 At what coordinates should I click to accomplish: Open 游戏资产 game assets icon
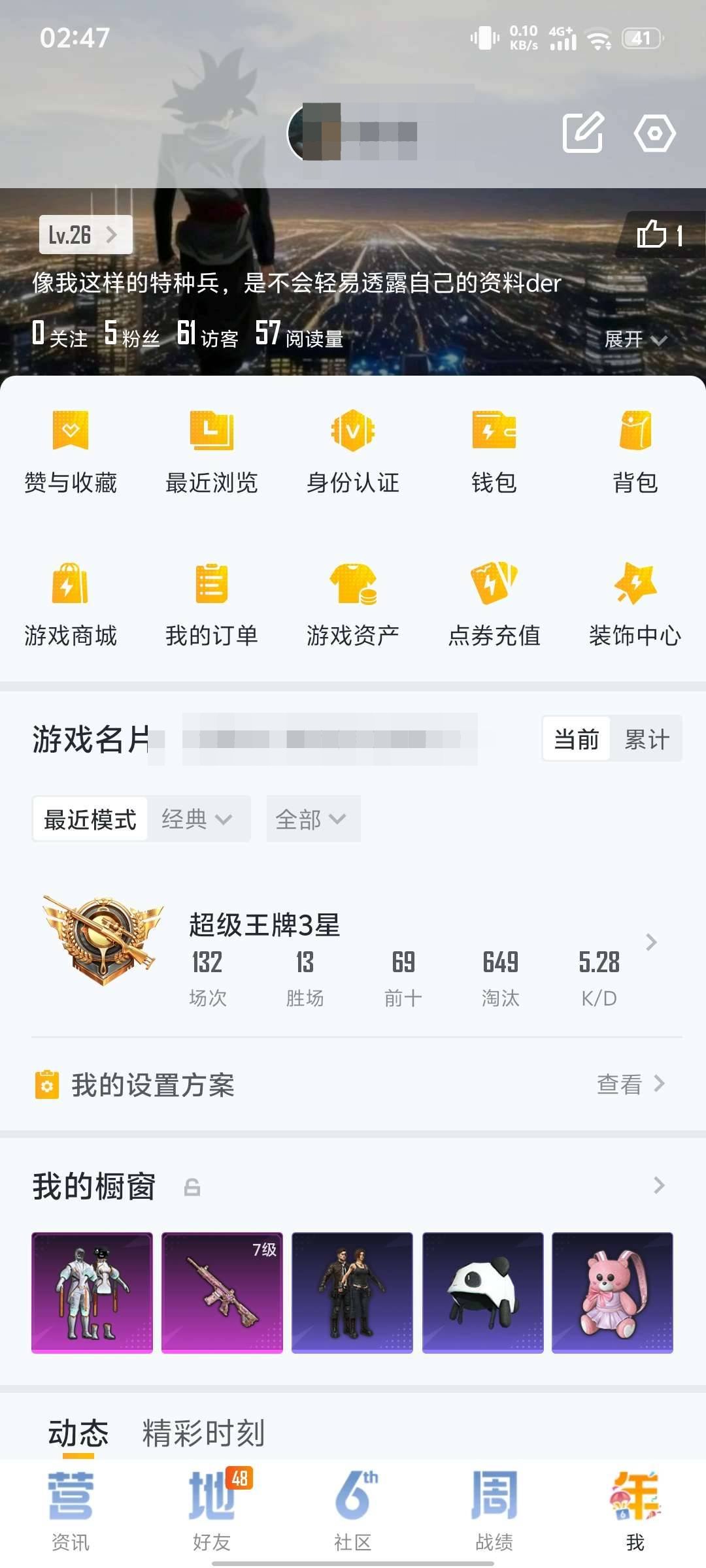point(353,598)
